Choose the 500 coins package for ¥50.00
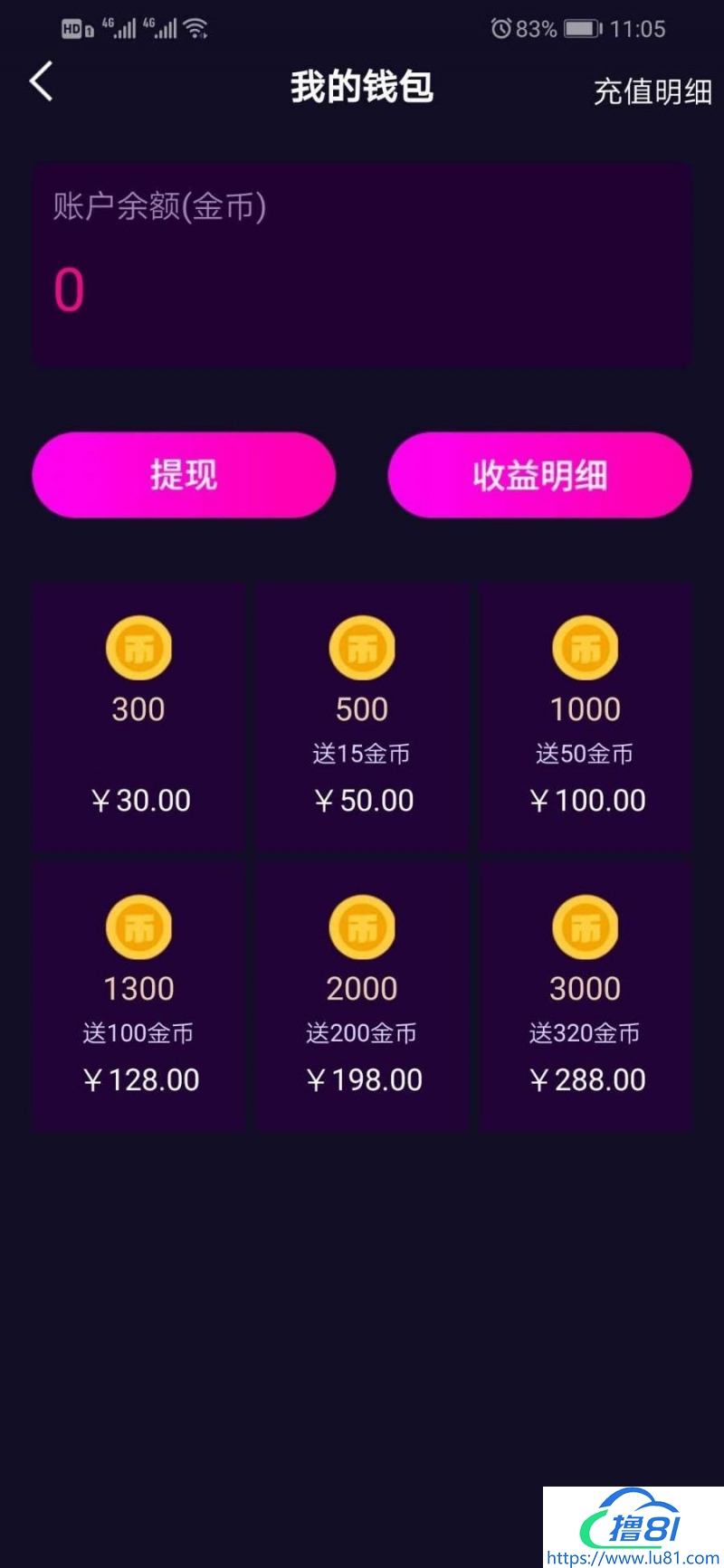 tap(362, 717)
